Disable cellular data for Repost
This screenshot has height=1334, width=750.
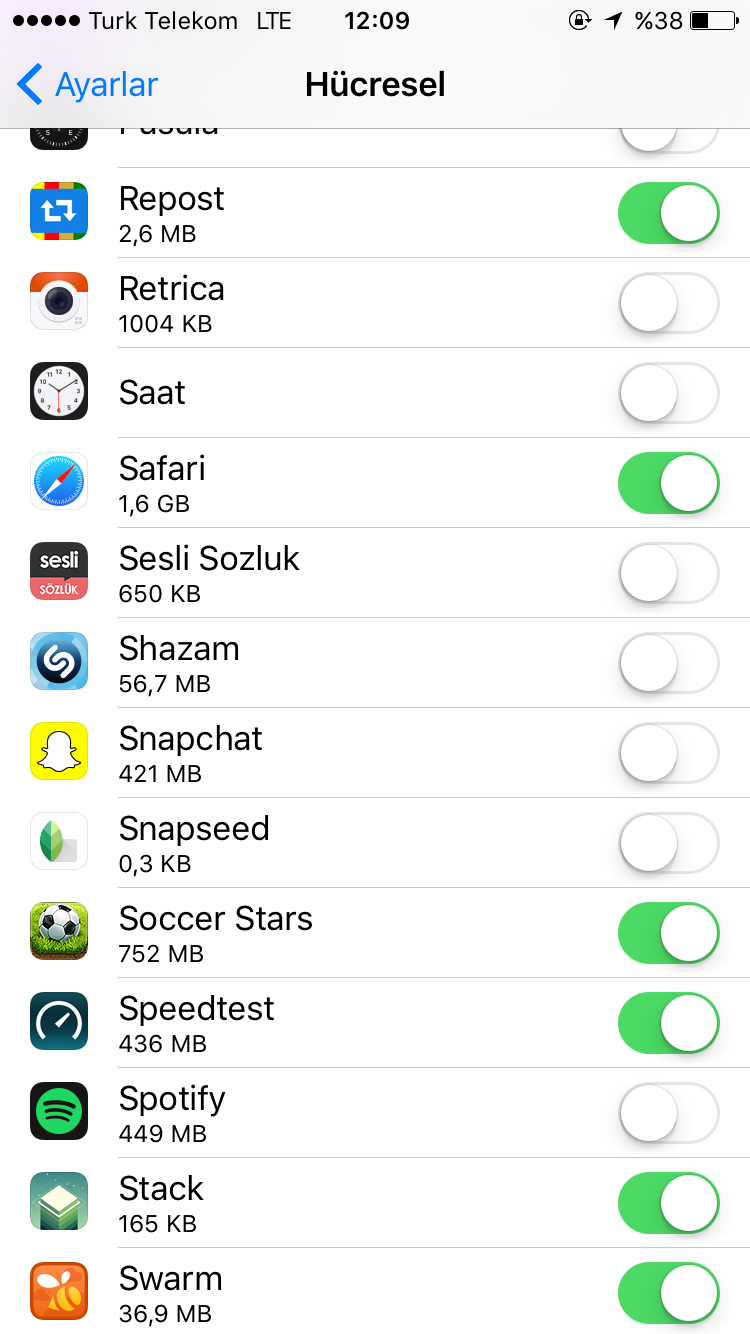point(669,213)
